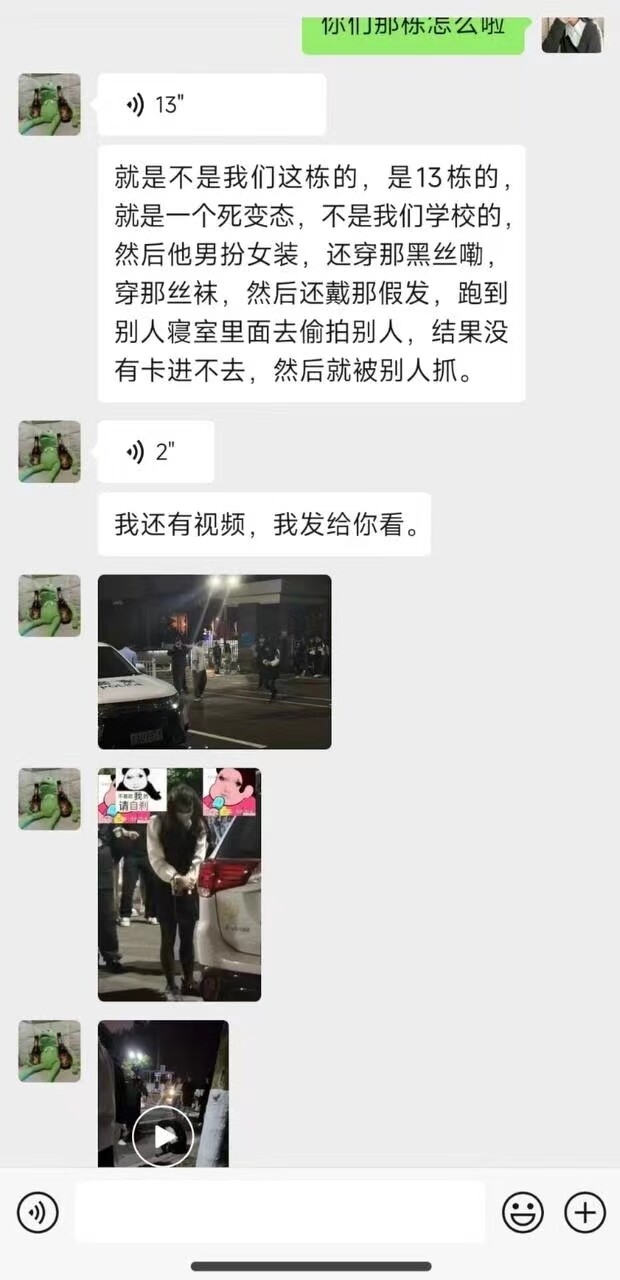Switch to voice input mode

(38, 1213)
